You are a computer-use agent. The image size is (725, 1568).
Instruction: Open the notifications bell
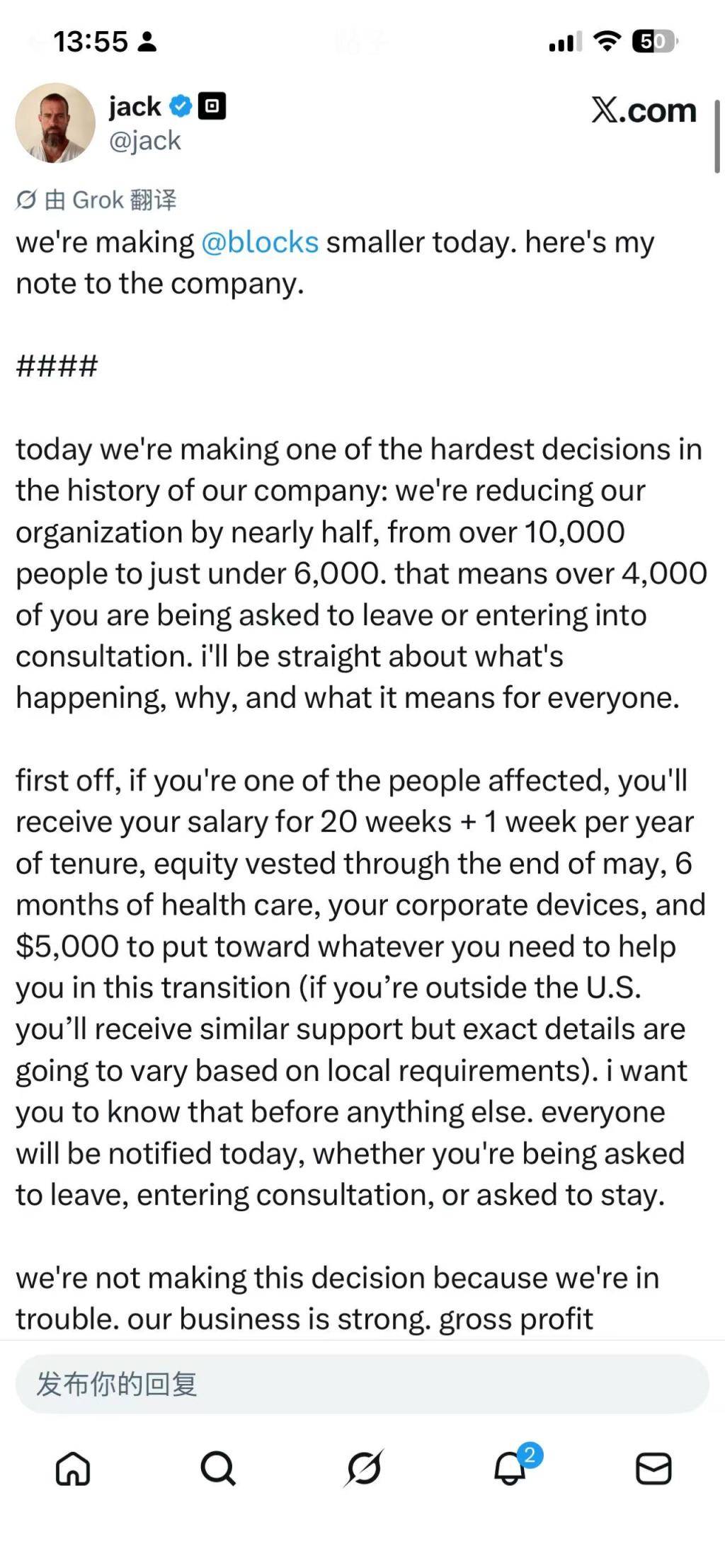pos(510,1468)
